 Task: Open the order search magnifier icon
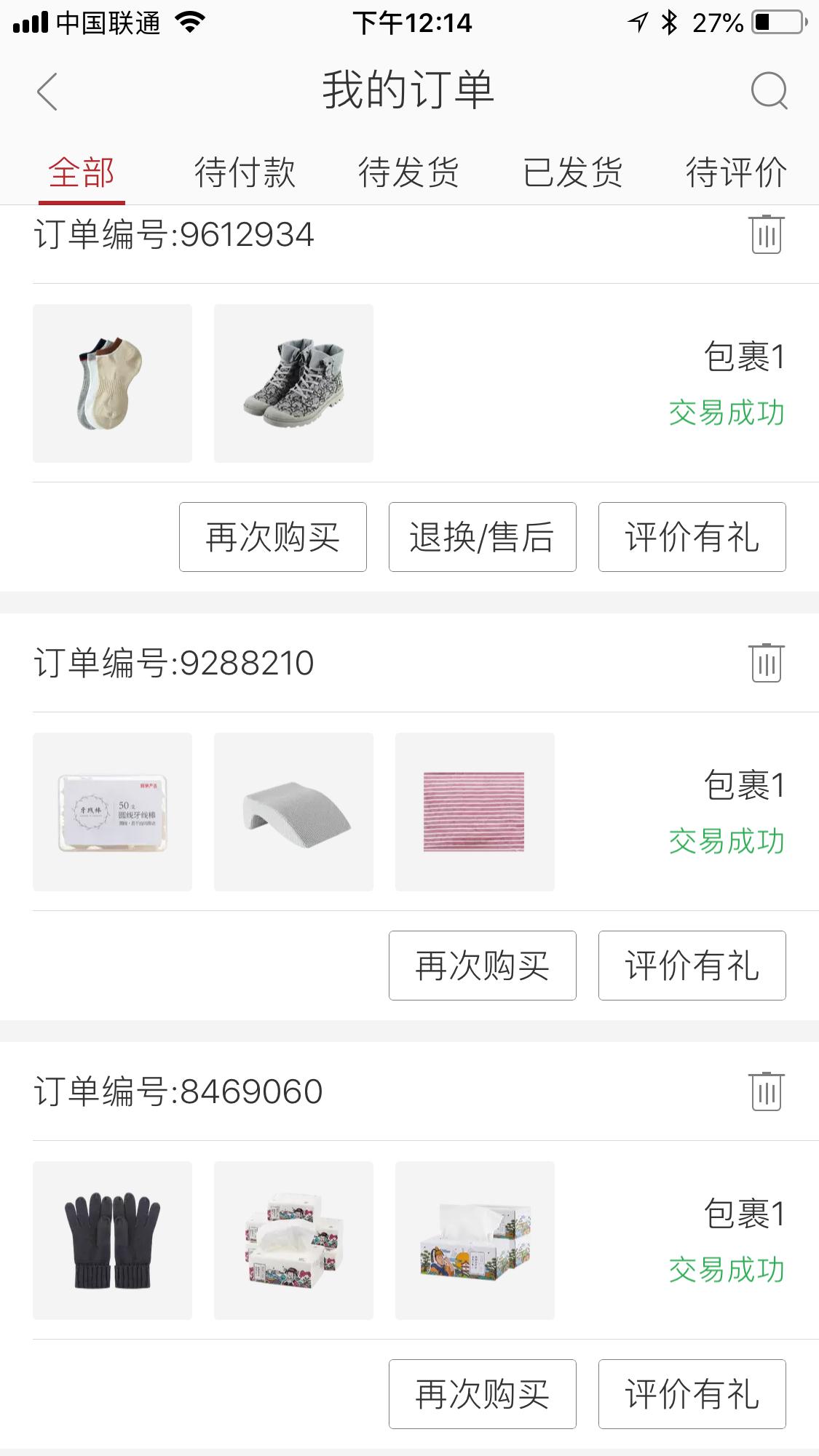768,90
